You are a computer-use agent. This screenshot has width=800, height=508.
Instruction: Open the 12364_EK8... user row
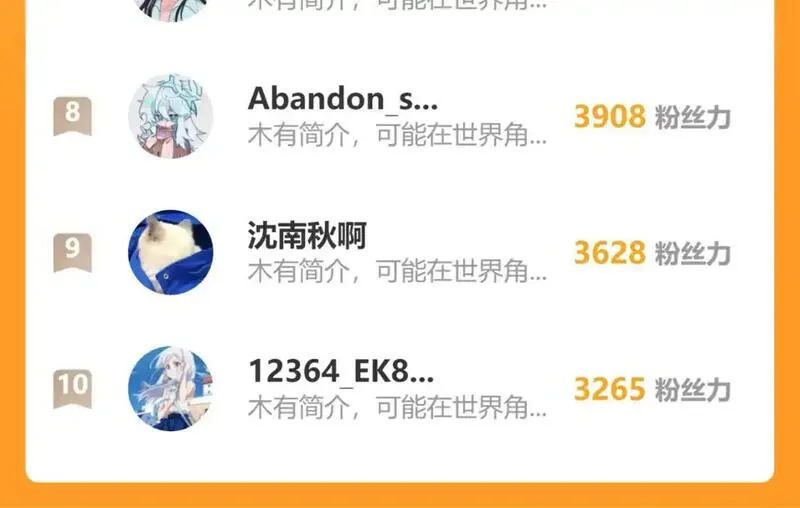[399, 389]
